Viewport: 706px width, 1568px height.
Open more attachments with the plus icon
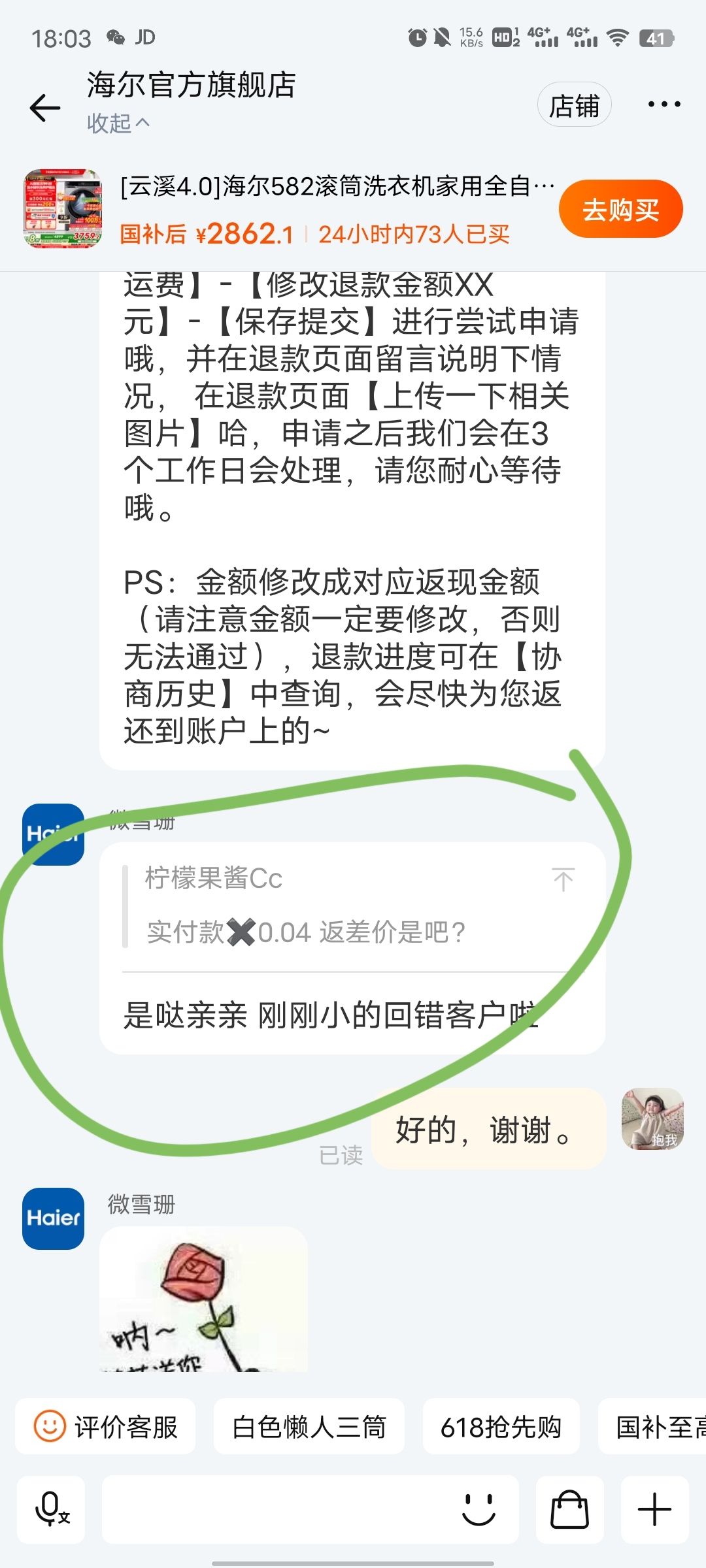[x=654, y=1510]
